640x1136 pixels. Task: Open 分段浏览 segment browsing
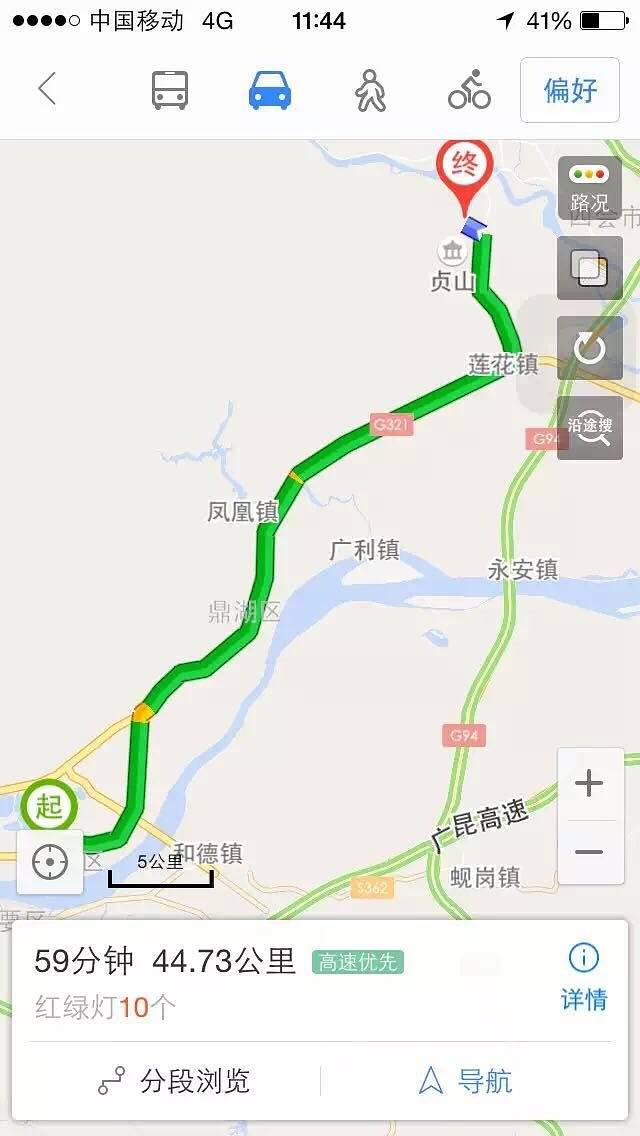tap(175, 1081)
